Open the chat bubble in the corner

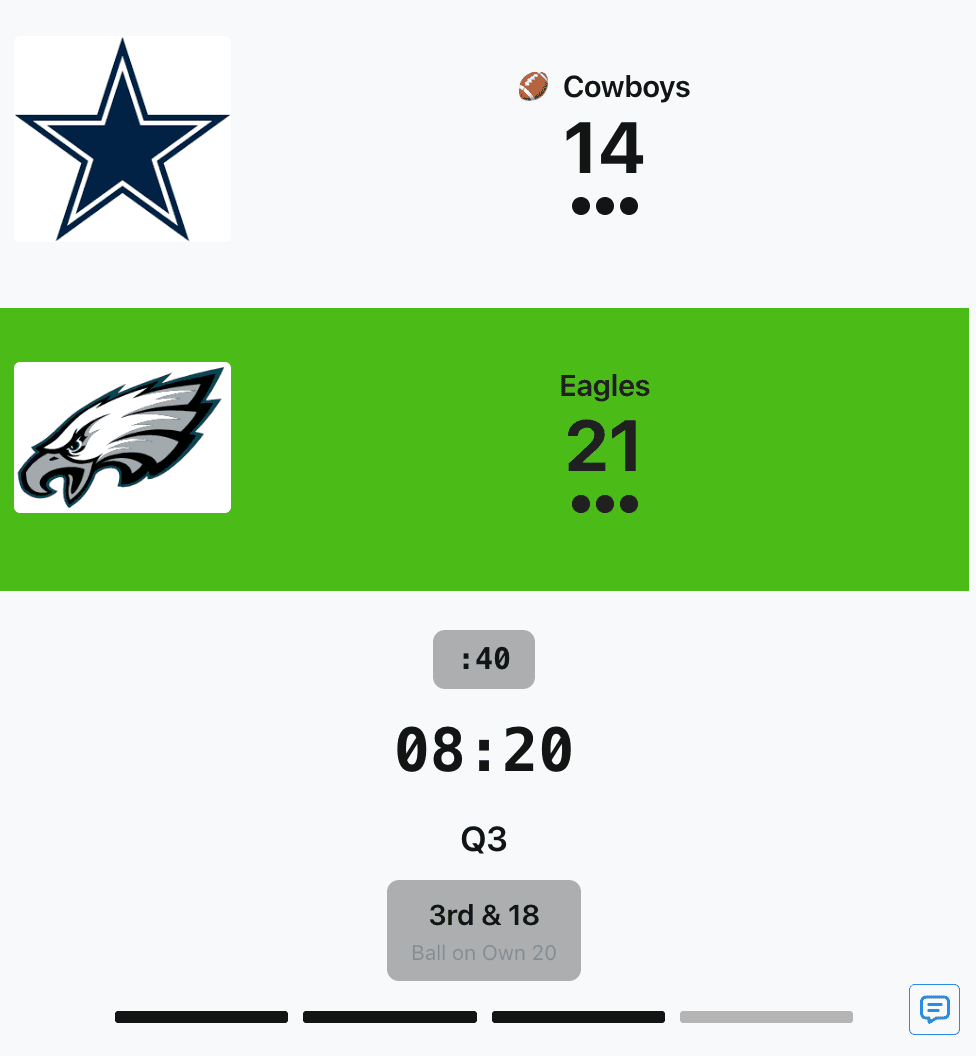(x=934, y=1009)
